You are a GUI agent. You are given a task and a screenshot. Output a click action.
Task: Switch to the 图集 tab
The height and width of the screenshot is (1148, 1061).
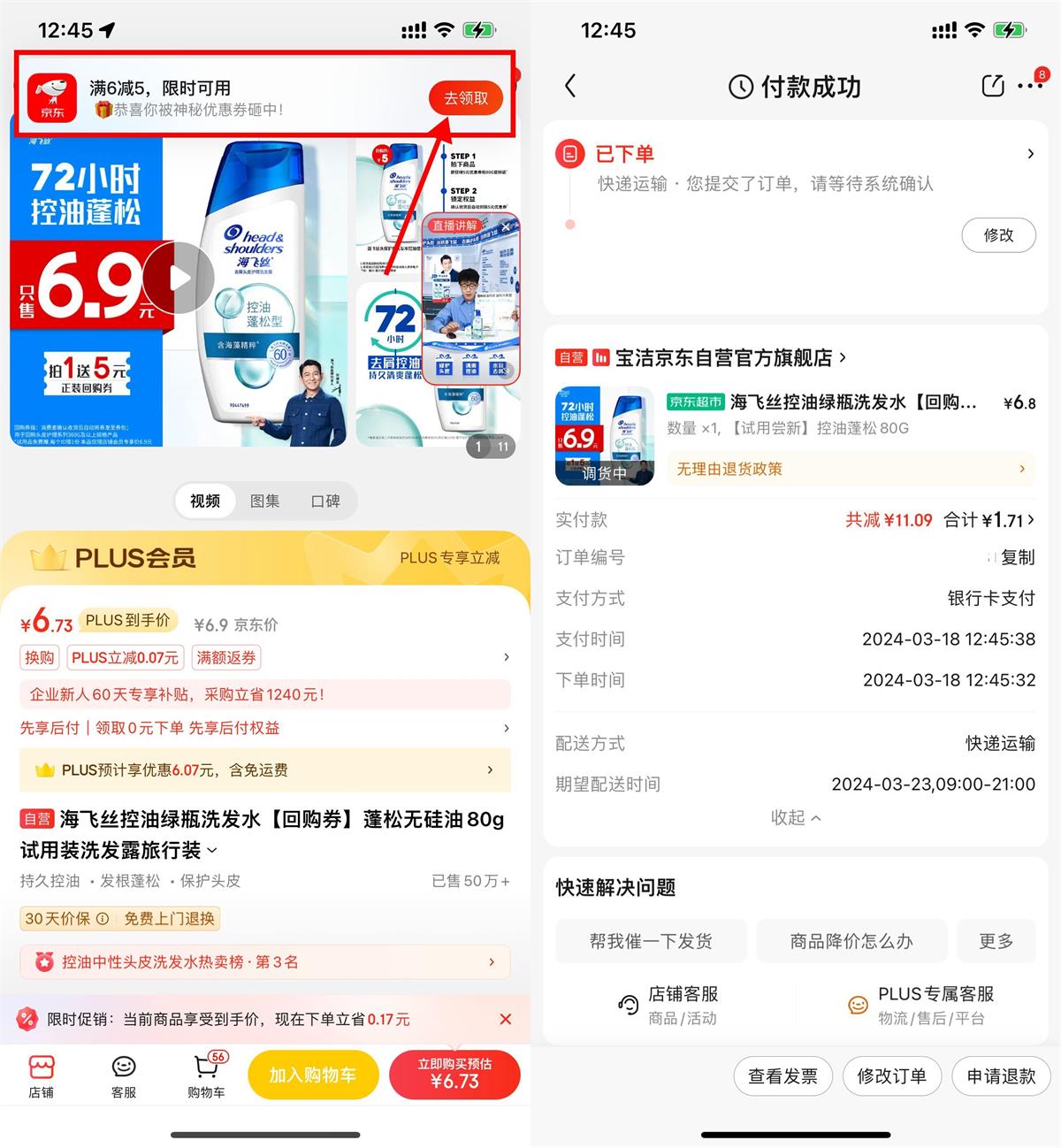(264, 501)
